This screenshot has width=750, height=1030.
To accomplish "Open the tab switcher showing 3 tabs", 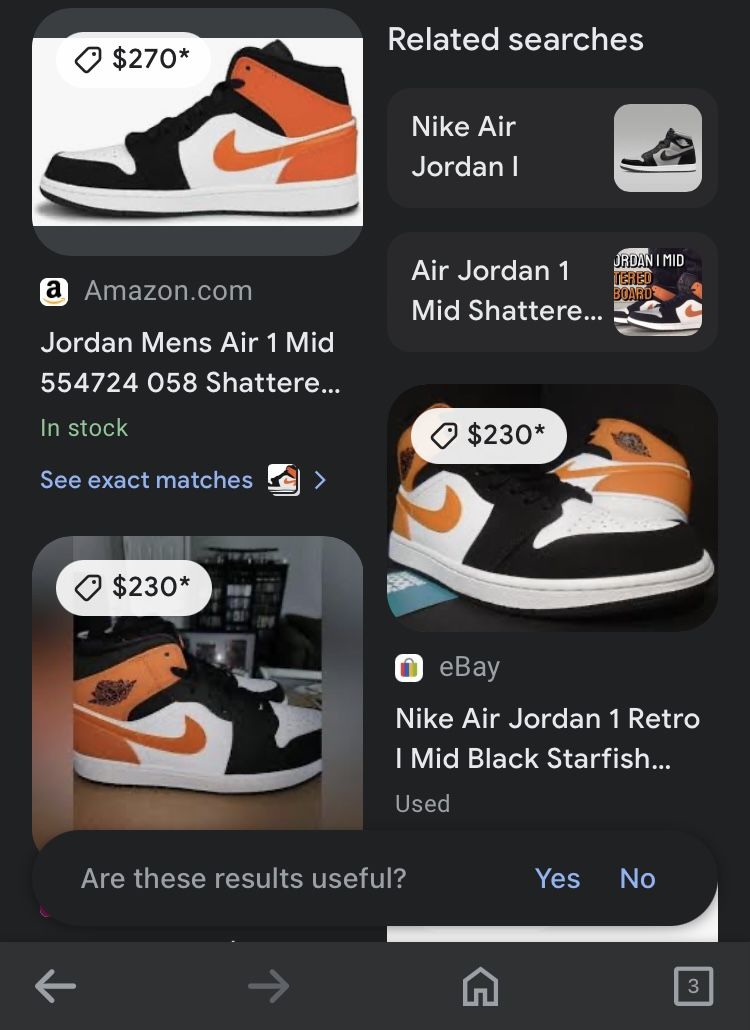I will pyautogui.click(x=693, y=986).
